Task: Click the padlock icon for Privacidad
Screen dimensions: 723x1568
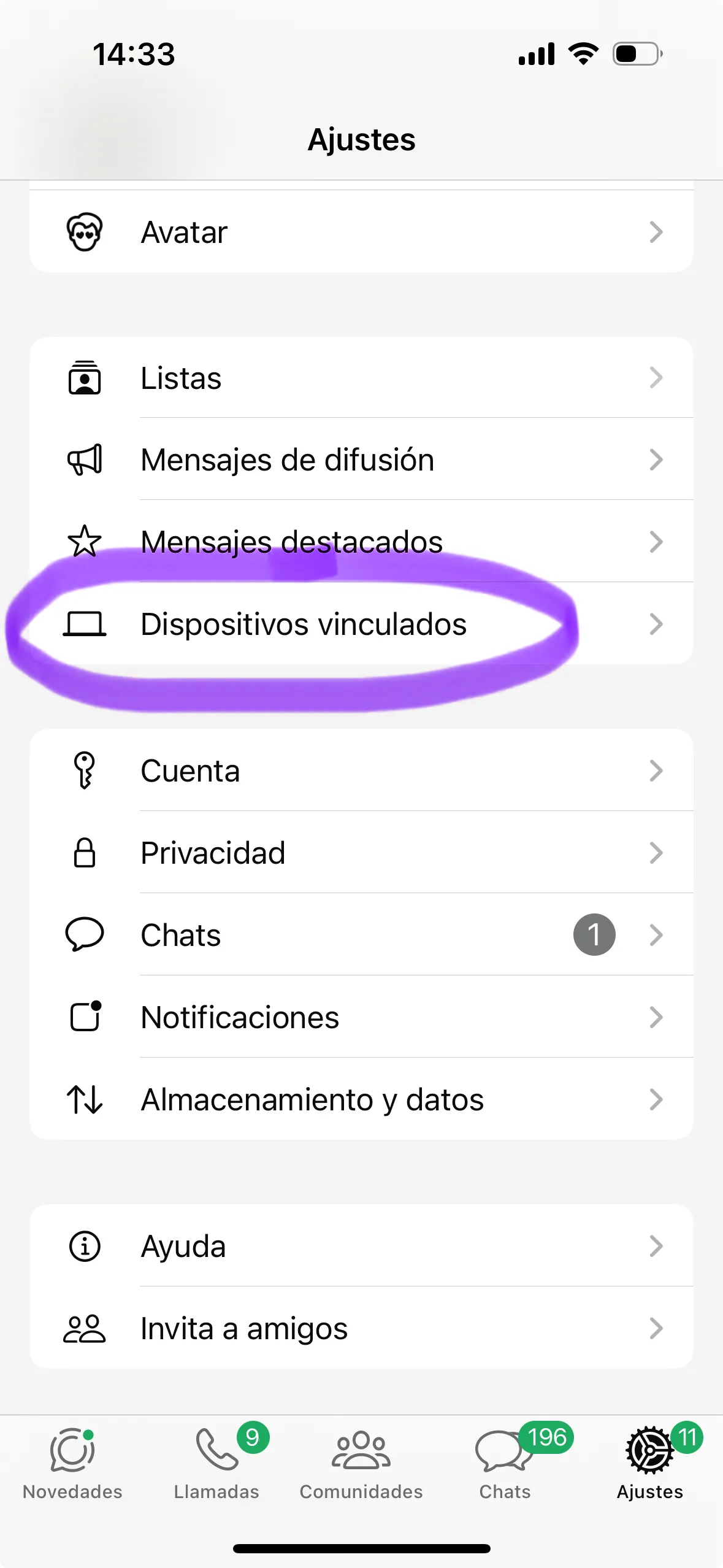Action: tap(85, 853)
